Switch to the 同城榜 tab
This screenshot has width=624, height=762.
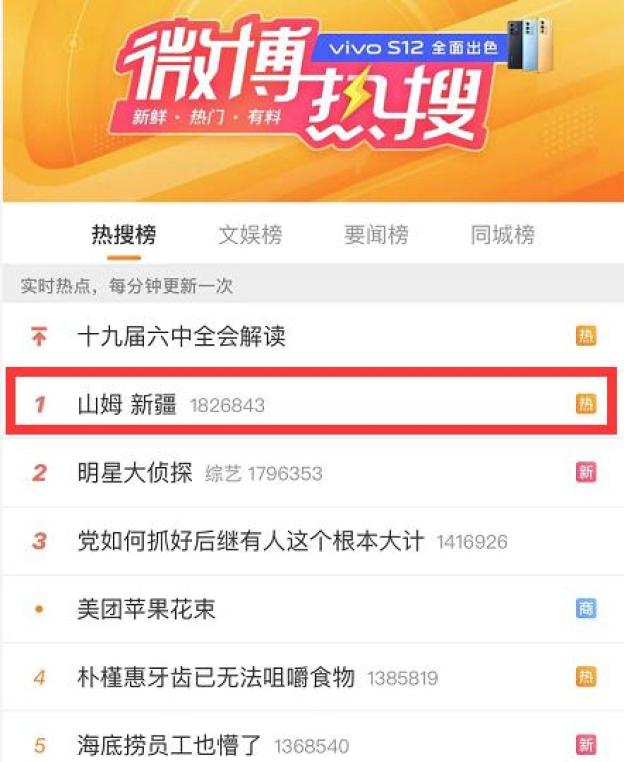[502, 235]
